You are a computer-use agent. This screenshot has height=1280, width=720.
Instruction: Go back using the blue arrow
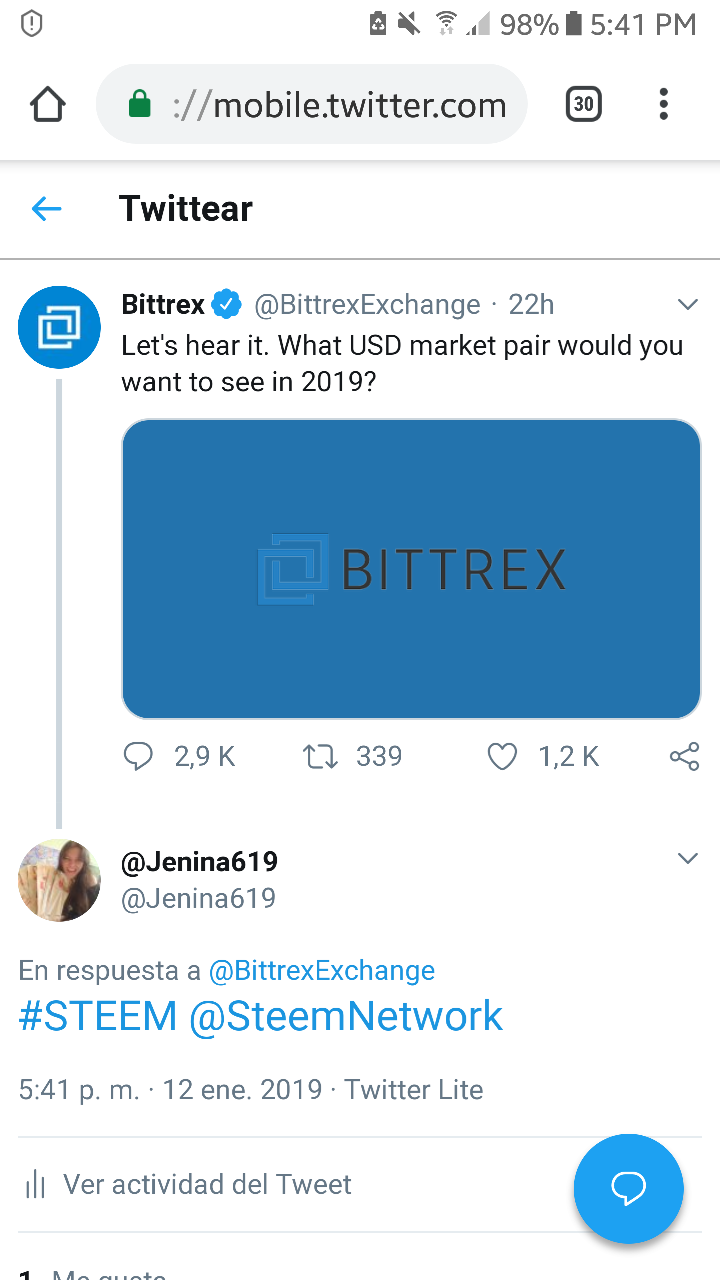coord(47,208)
